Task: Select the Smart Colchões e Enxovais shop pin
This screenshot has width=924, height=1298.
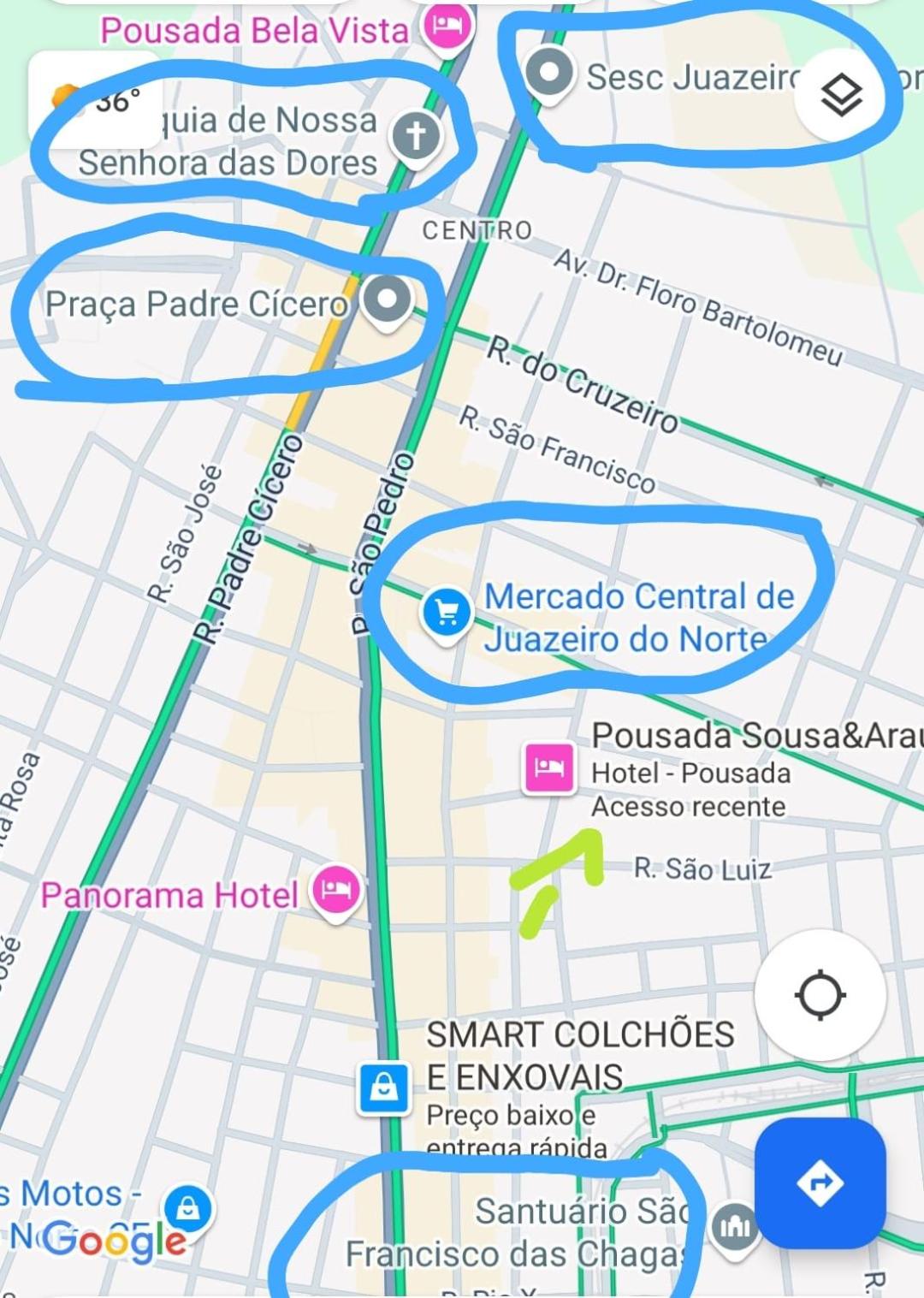Action: tap(383, 1088)
